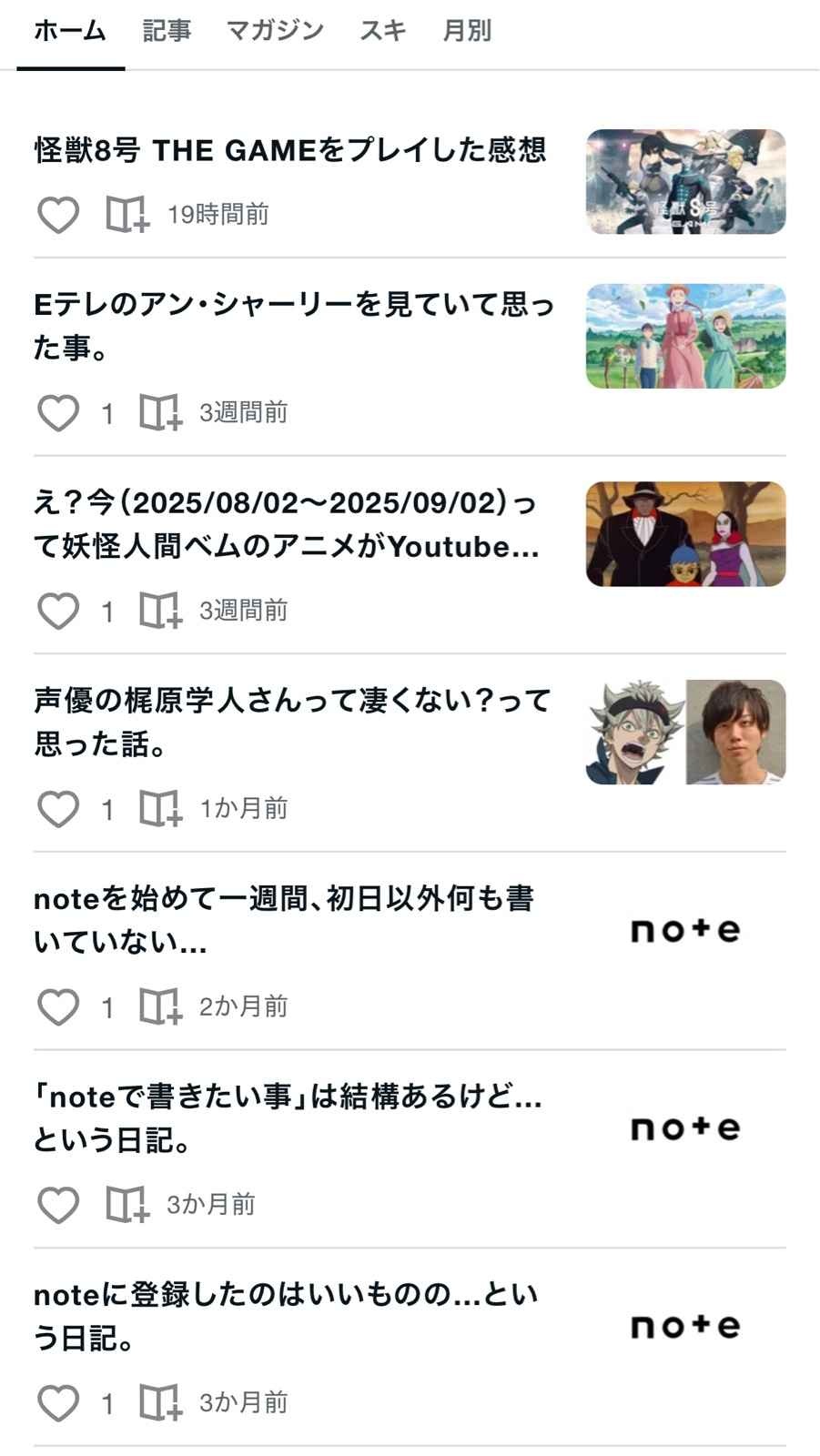The height and width of the screenshot is (1456, 820).
Task: Open the スキ tab
Action: tap(382, 31)
